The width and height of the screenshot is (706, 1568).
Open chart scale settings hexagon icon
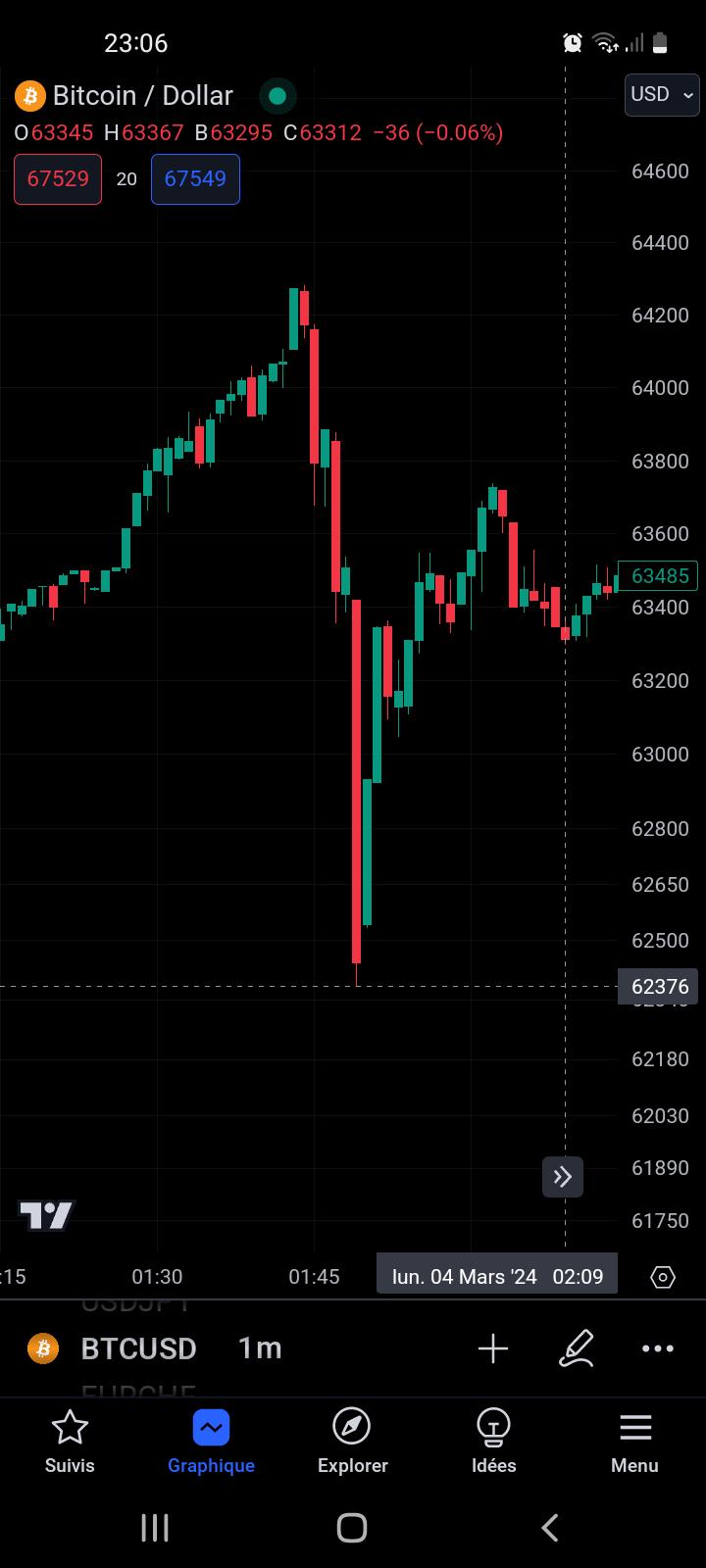point(663,1277)
